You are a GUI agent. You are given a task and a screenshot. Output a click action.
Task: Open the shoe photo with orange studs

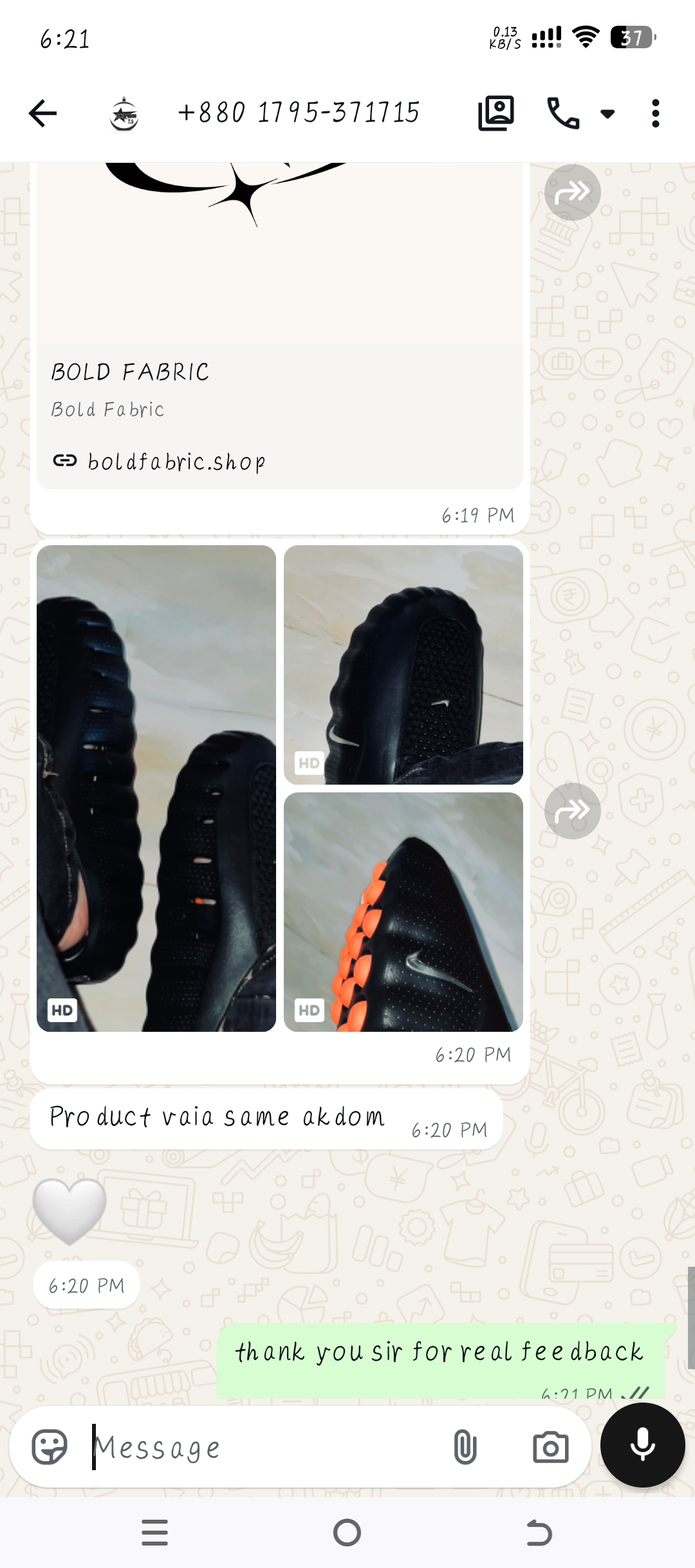click(403, 912)
